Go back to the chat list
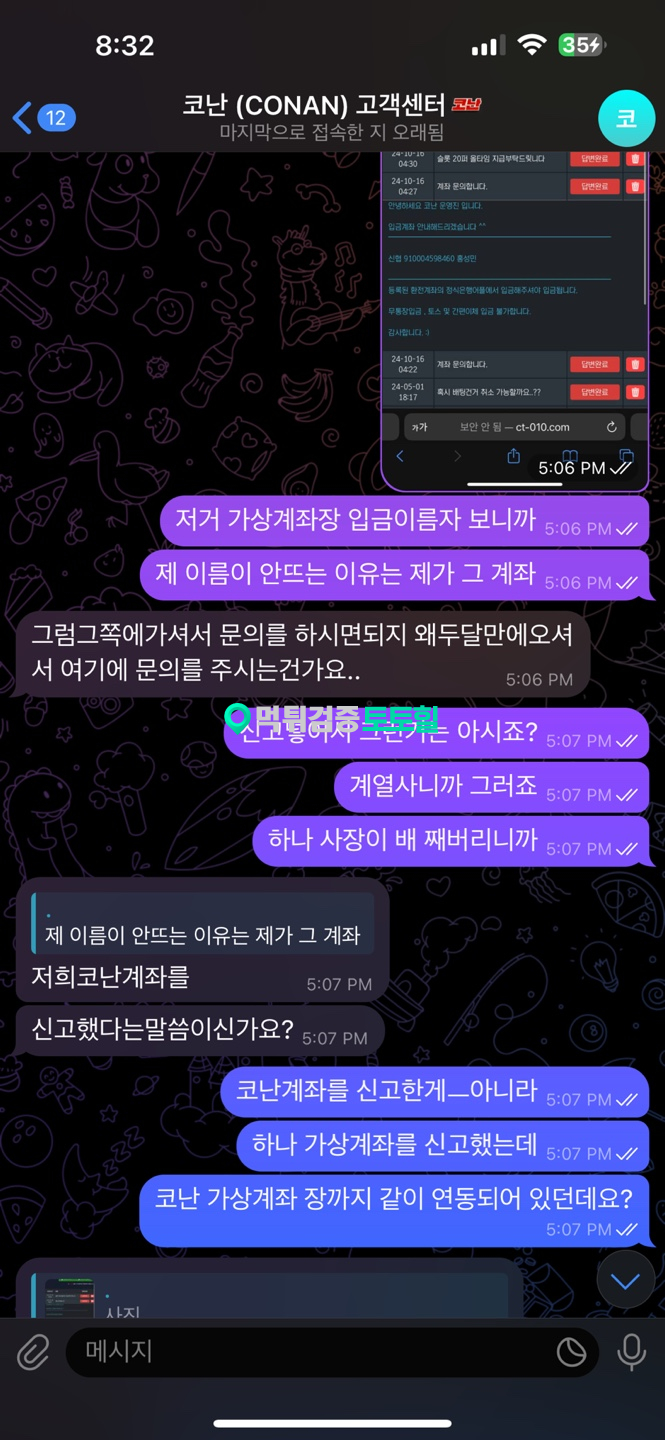 (40, 118)
